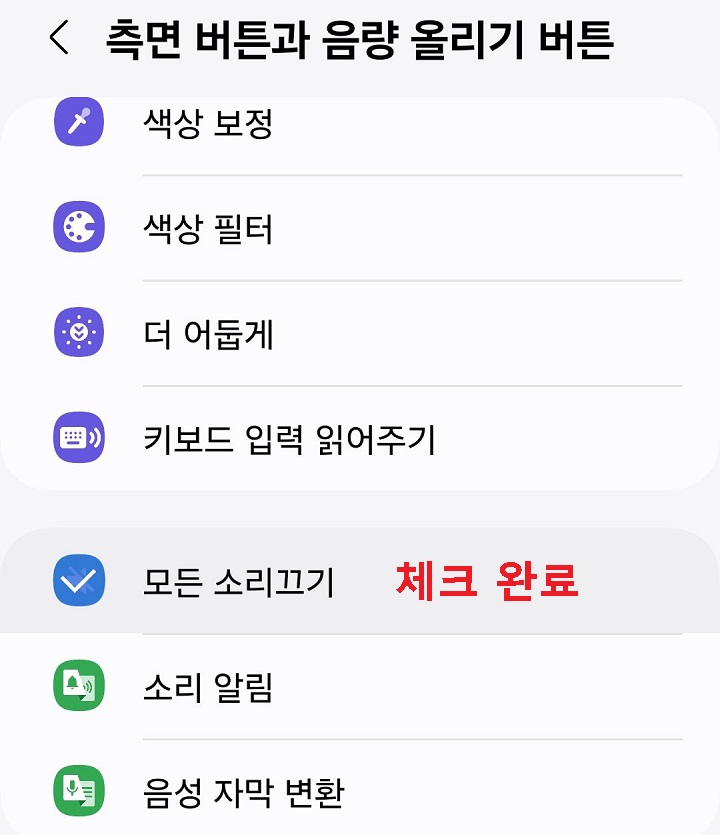The height and width of the screenshot is (835, 720).
Task: Tap the highlighted 모든 소리끄기 row background
Action: tap(360, 581)
